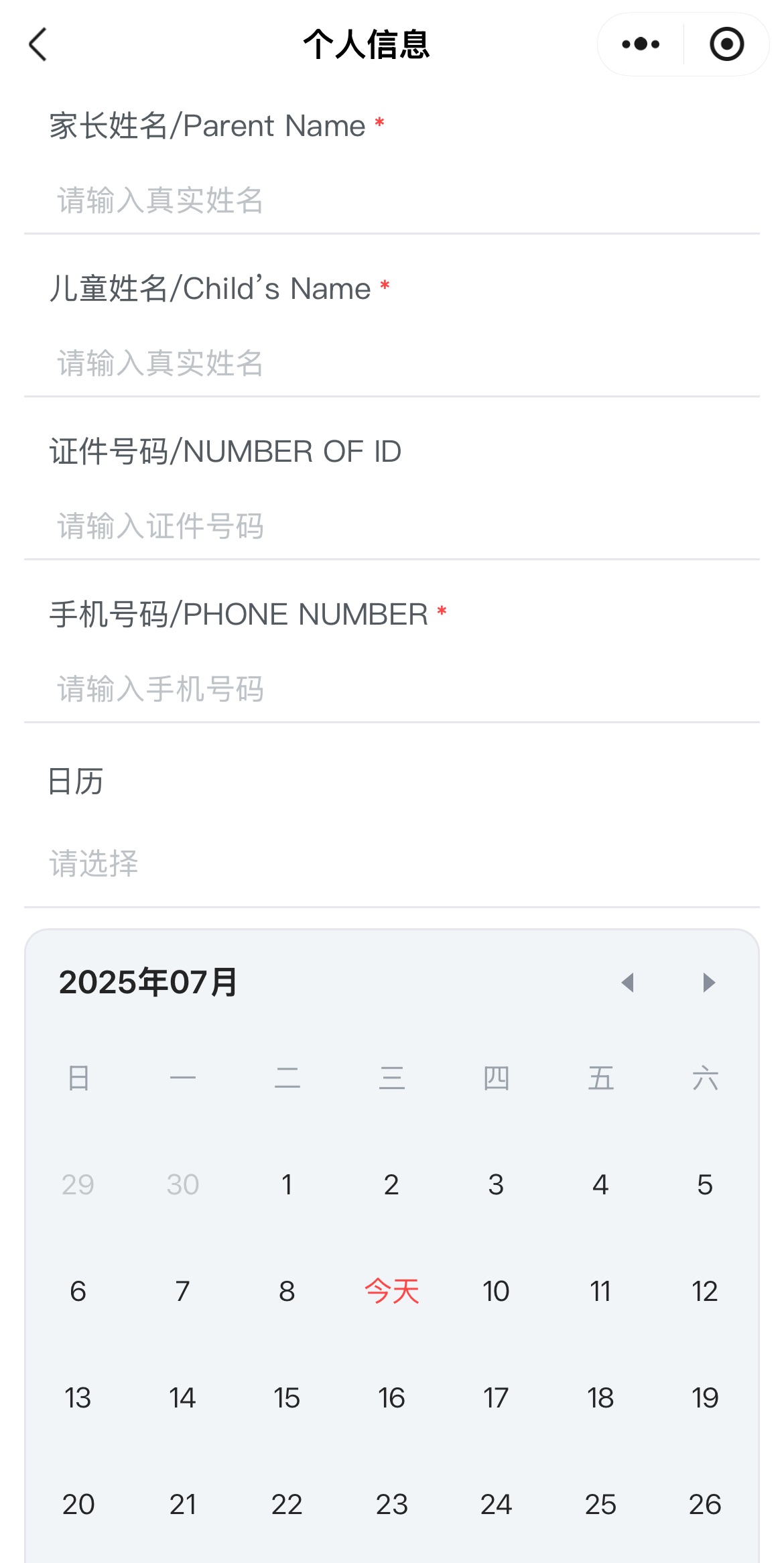Focus the Parent Name input field
Image resolution: width=784 pixels, height=1563 pixels.
(x=392, y=200)
